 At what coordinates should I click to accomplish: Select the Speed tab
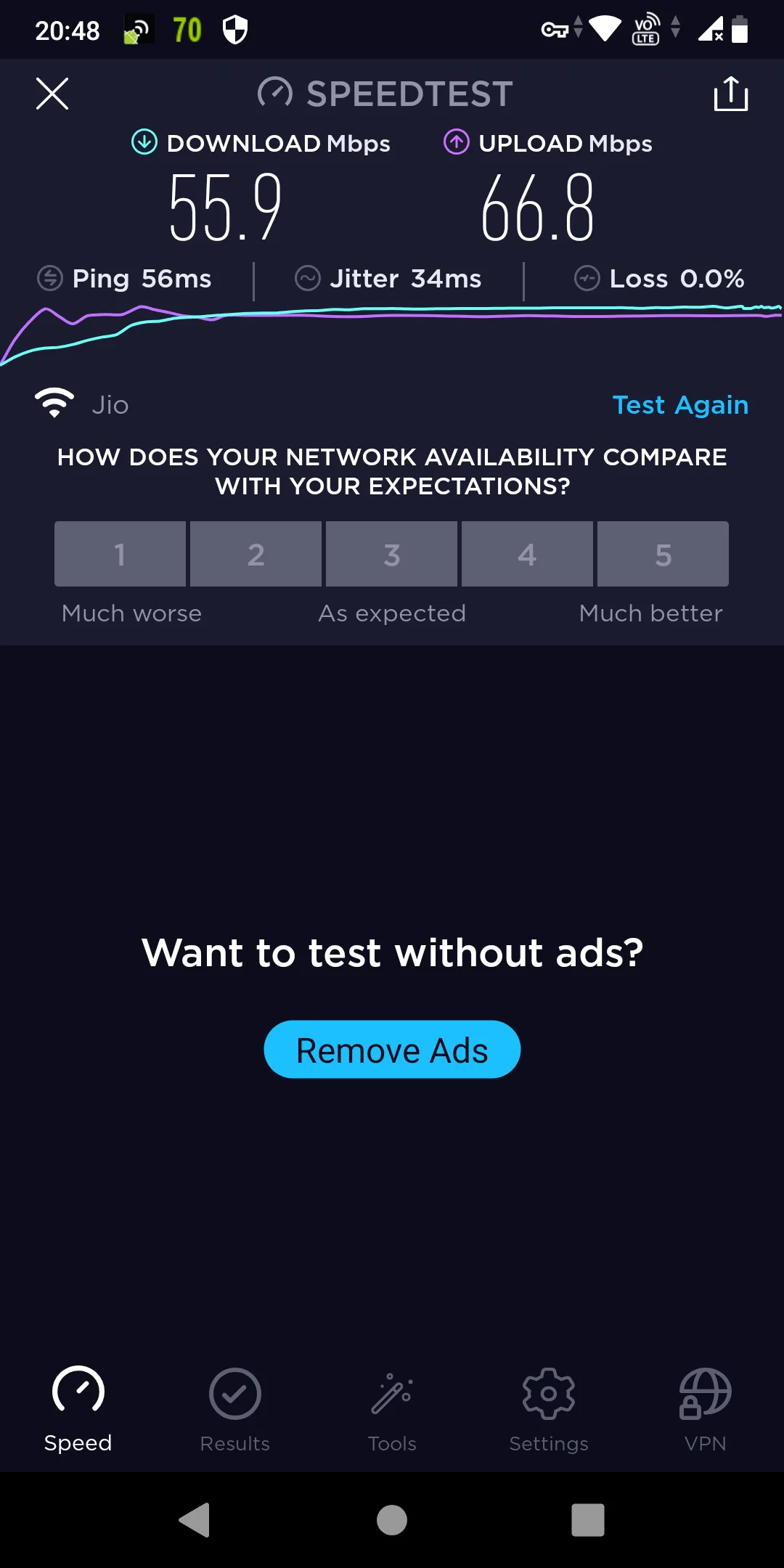(78, 1410)
